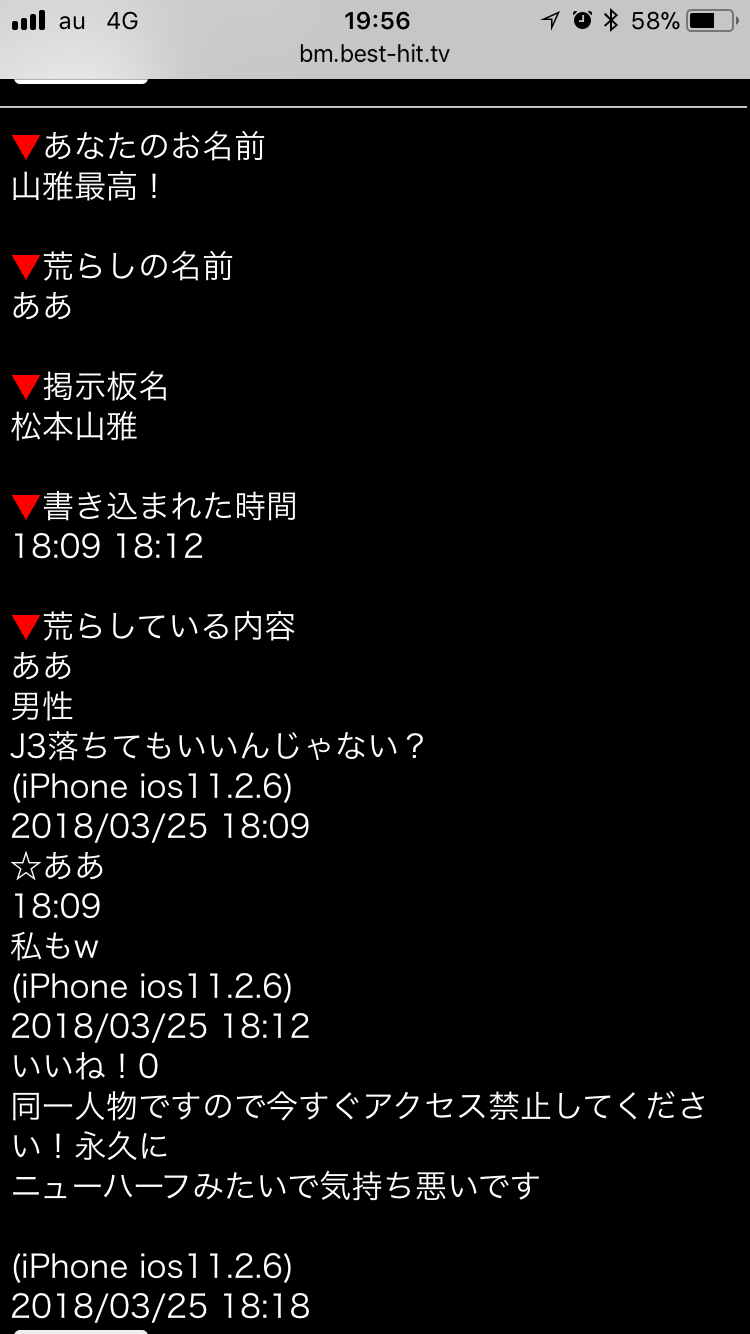Image resolution: width=750 pixels, height=1334 pixels.
Task: Tap the bm.best-hit.tv address bar
Action: (375, 54)
